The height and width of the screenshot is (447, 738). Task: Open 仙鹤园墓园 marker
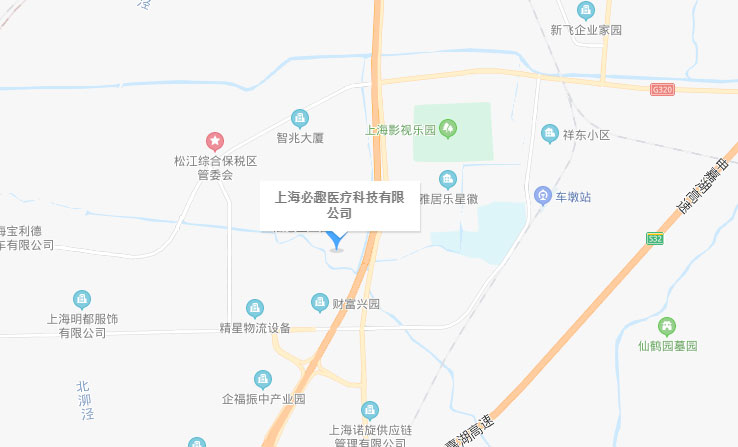[667, 326]
